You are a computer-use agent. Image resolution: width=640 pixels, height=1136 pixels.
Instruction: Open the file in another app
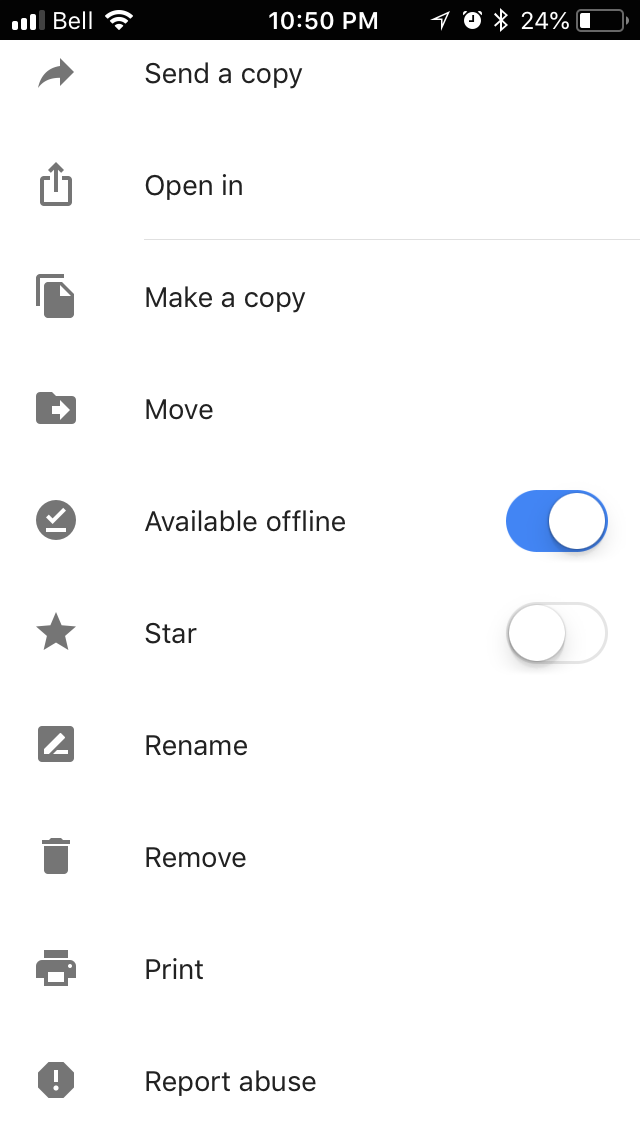[x=194, y=186]
